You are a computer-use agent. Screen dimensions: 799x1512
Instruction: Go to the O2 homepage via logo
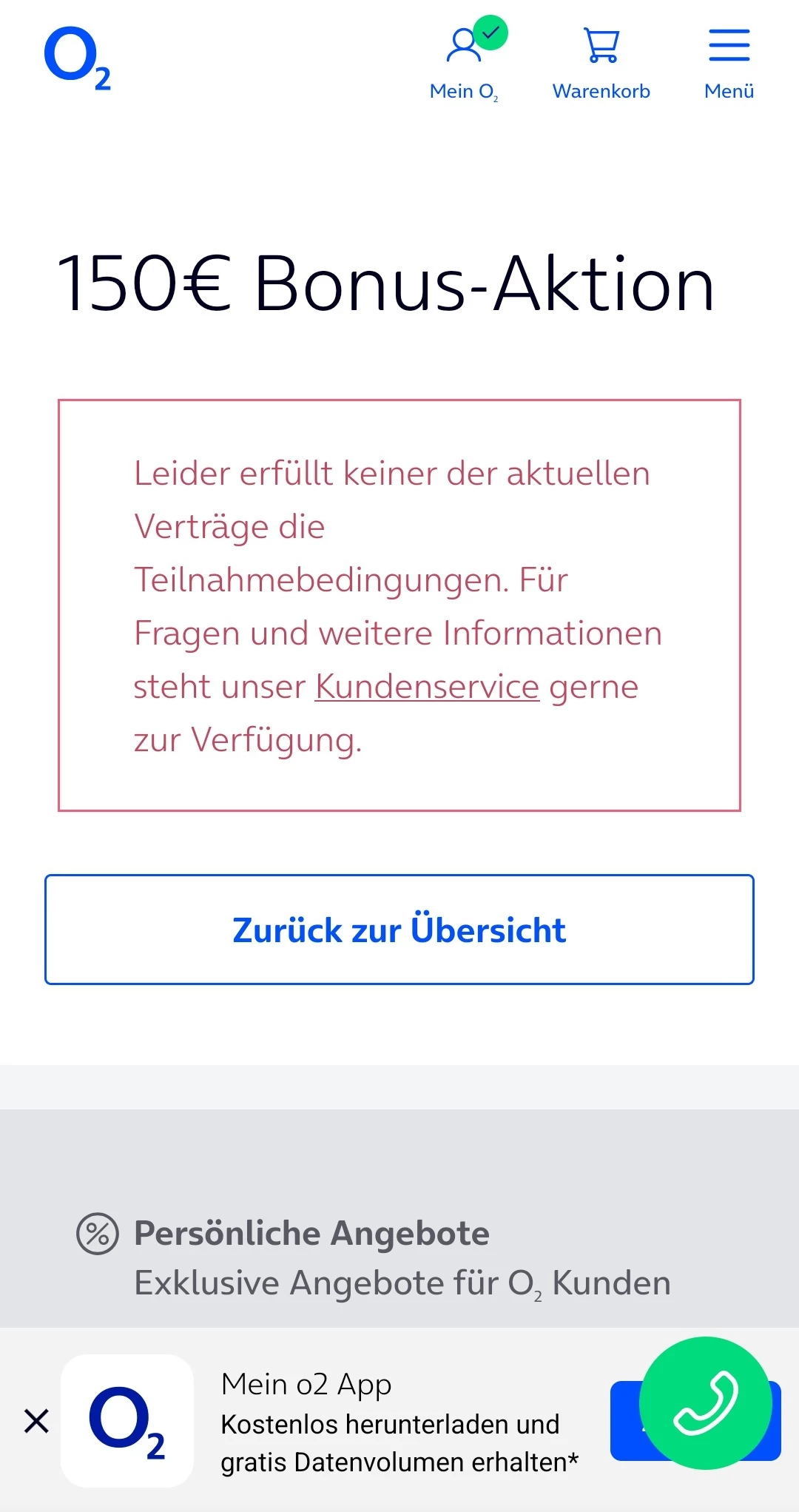78,58
